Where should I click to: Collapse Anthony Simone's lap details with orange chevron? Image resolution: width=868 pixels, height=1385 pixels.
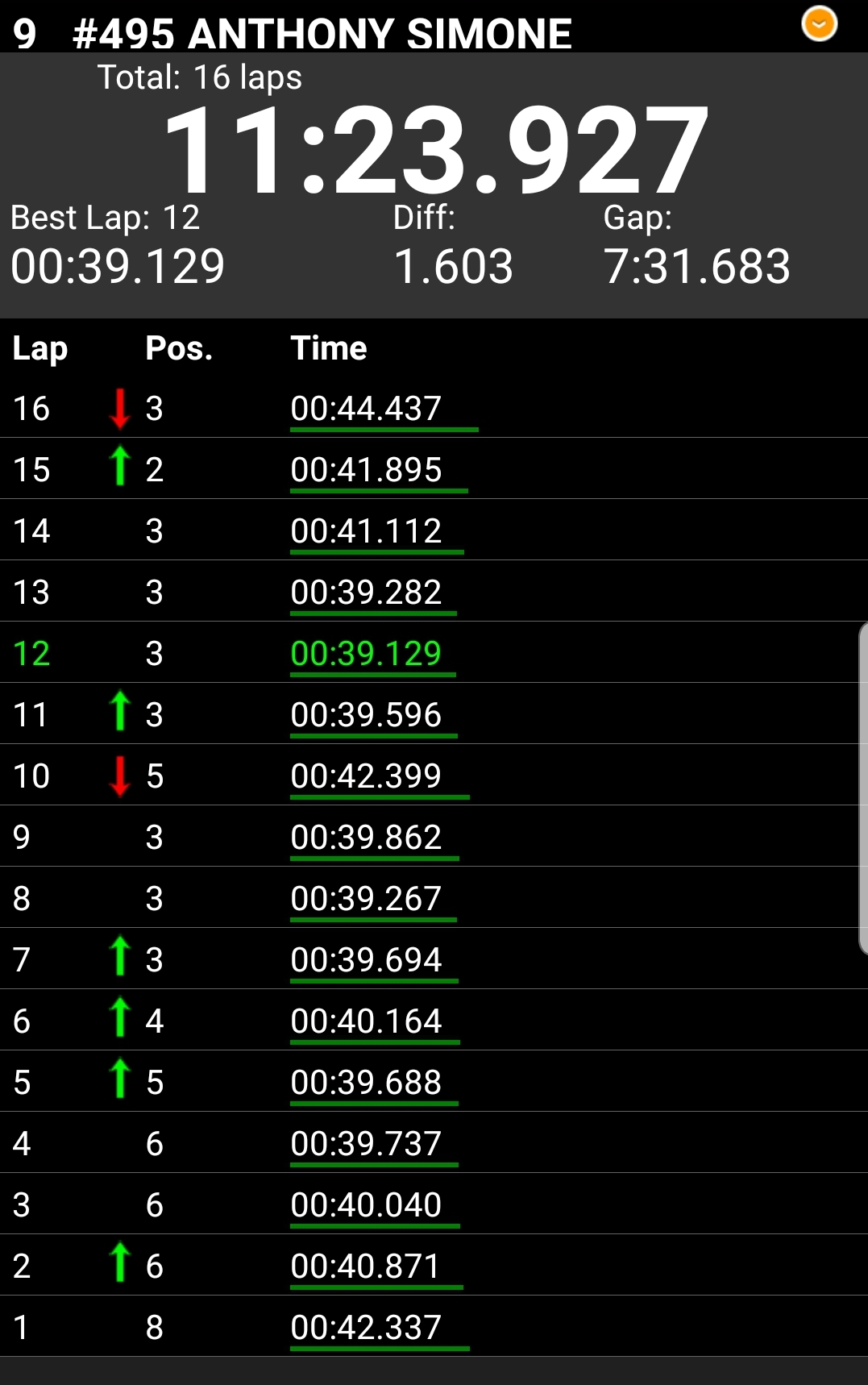pyautogui.click(x=819, y=23)
